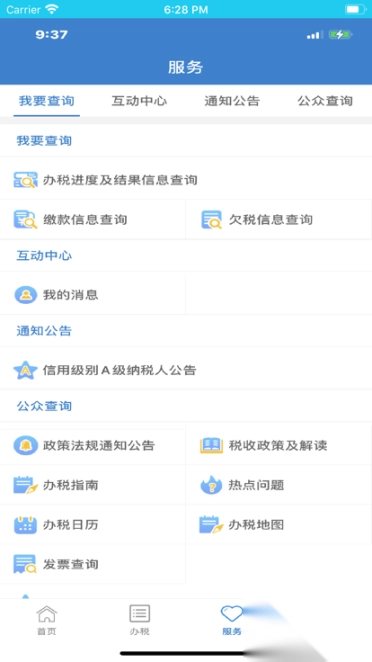
Task: Open 发票查询
Action: click(x=92, y=564)
